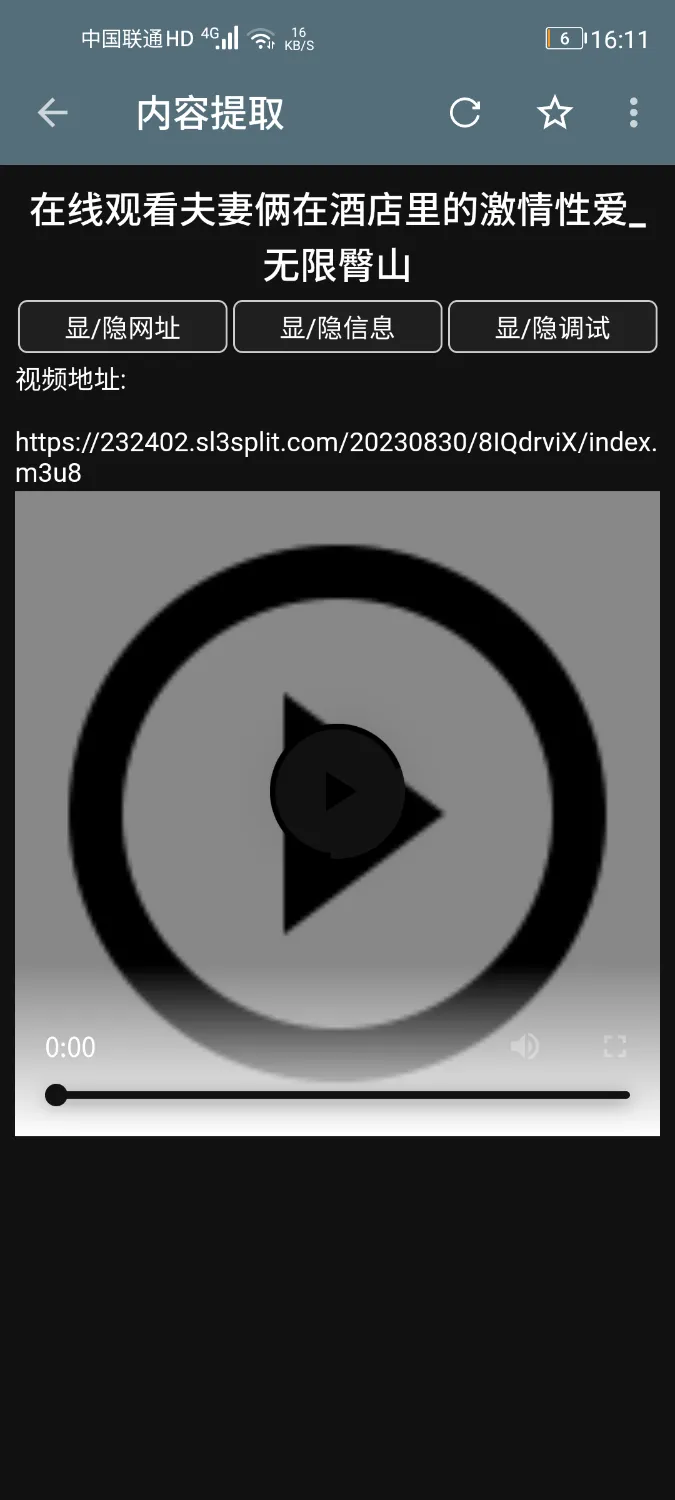Enter fullscreen video mode

pyautogui.click(x=614, y=1047)
